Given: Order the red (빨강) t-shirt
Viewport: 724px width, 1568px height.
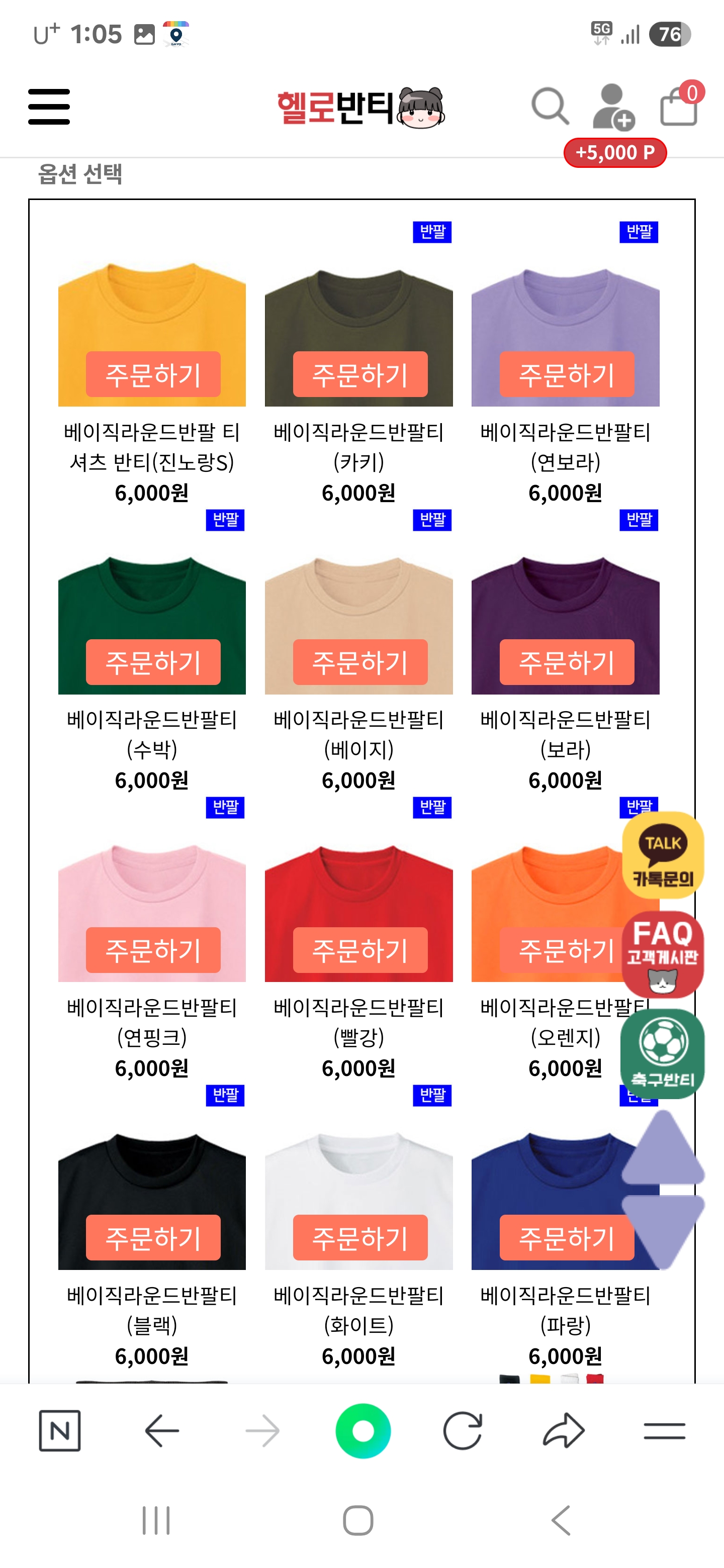Looking at the screenshot, I should coord(360,950).
